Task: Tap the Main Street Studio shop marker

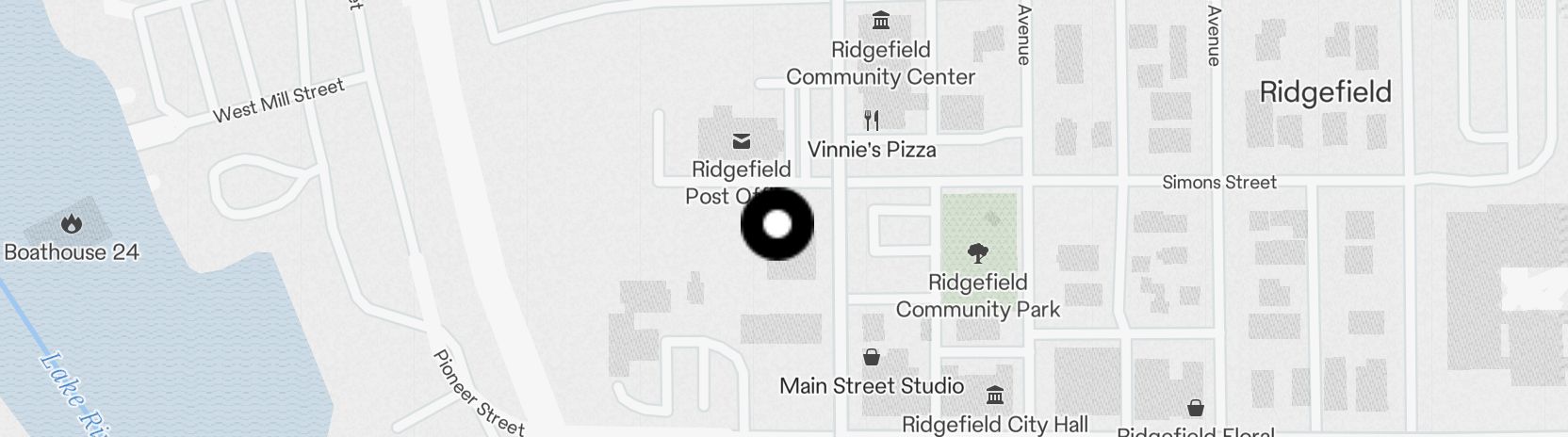Action: pyautogui.click(x=872, y=357)
